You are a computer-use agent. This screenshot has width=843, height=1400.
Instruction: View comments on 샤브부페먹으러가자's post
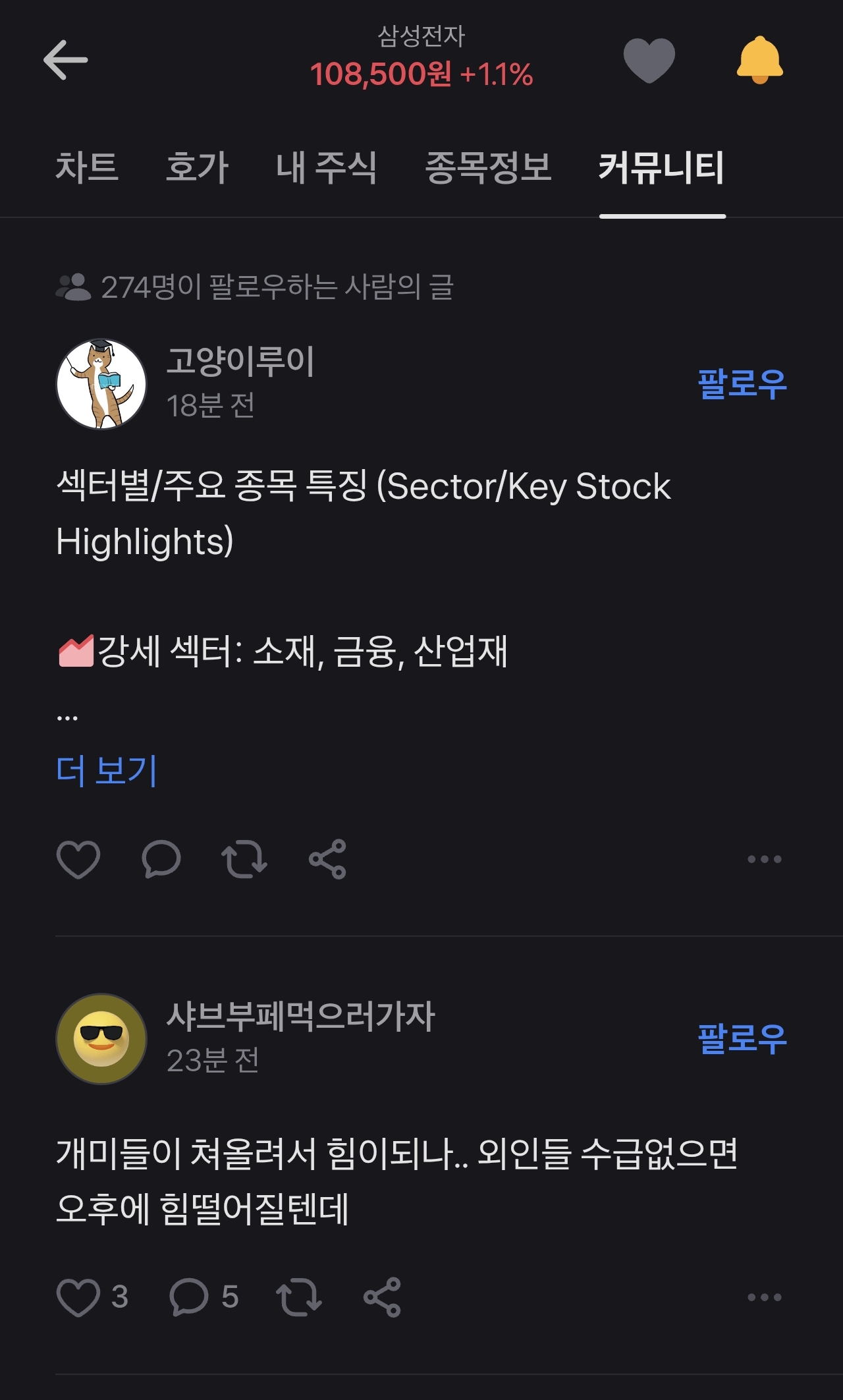coord(190,1297)
